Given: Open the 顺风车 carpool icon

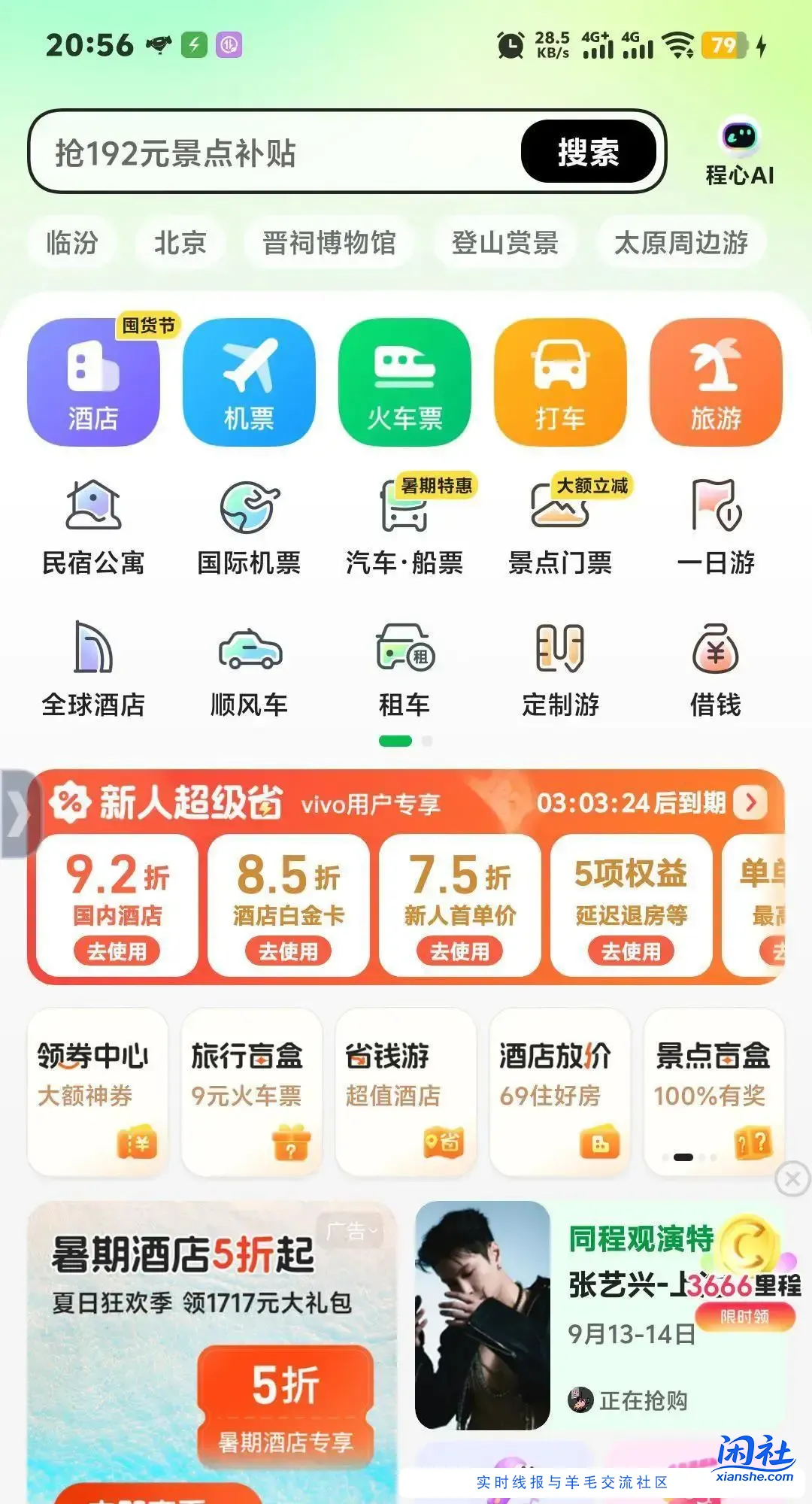Looking at the screenshot, I should click(x=248, y=668).
